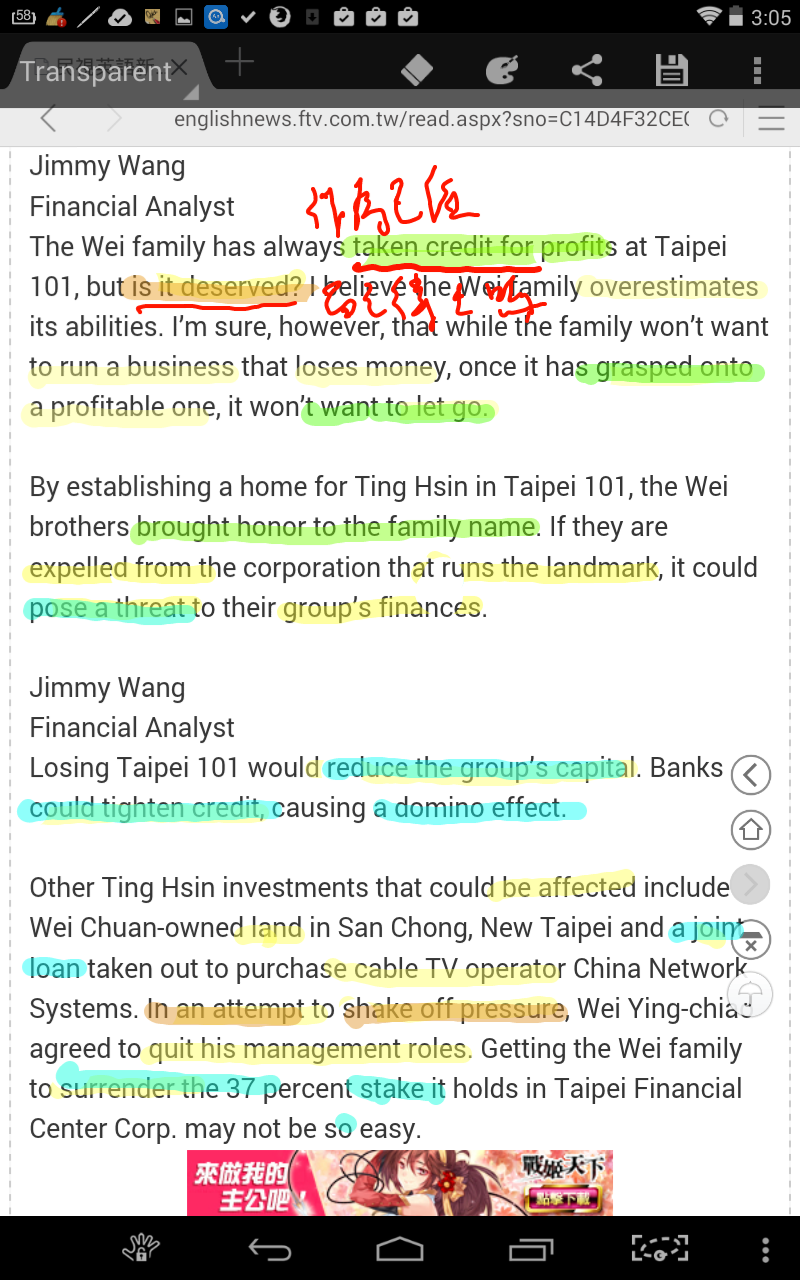
Task: Open the game ad banner
Action: pos(400,1183)
